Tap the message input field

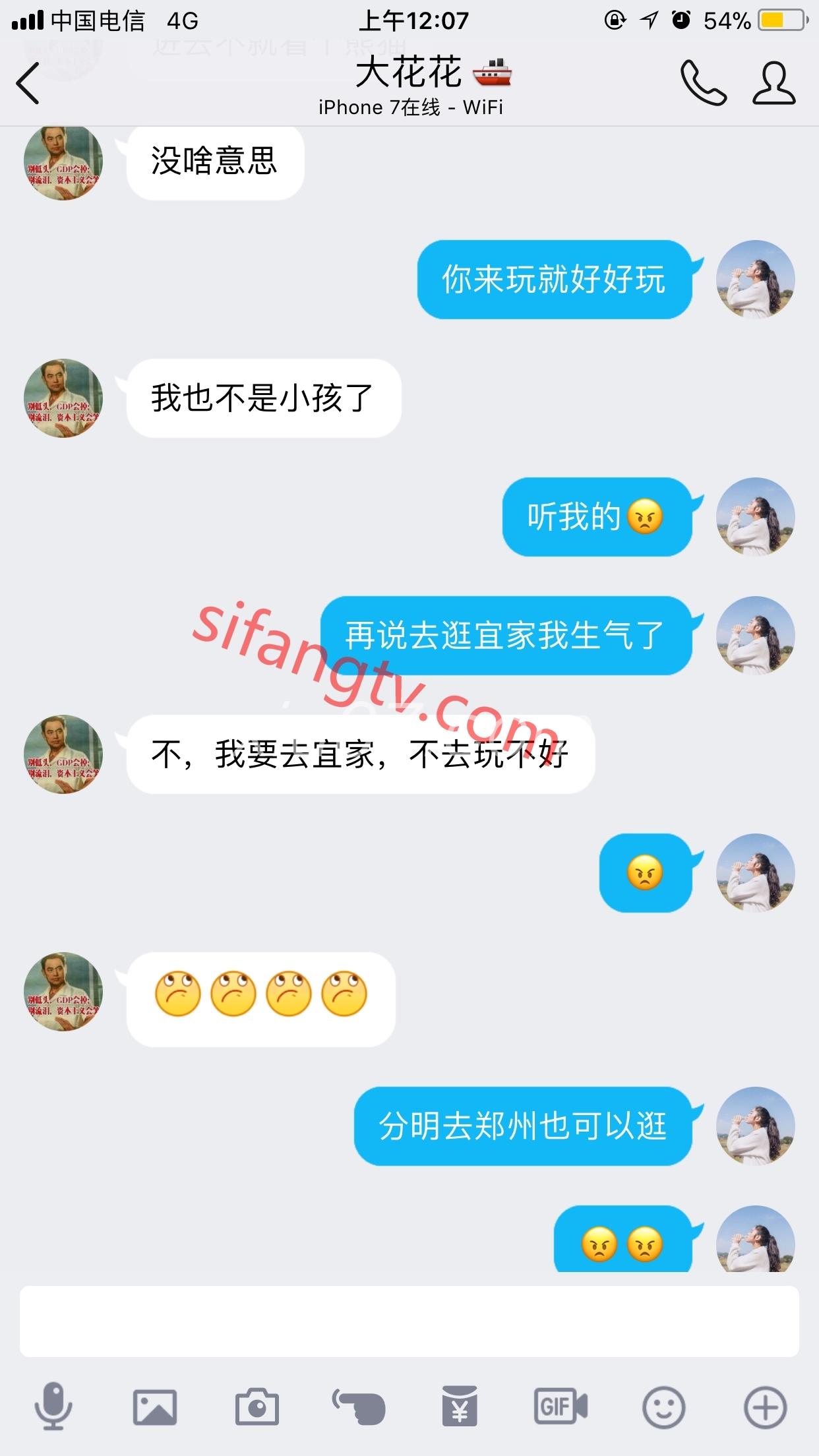(x=409, y=1321)
